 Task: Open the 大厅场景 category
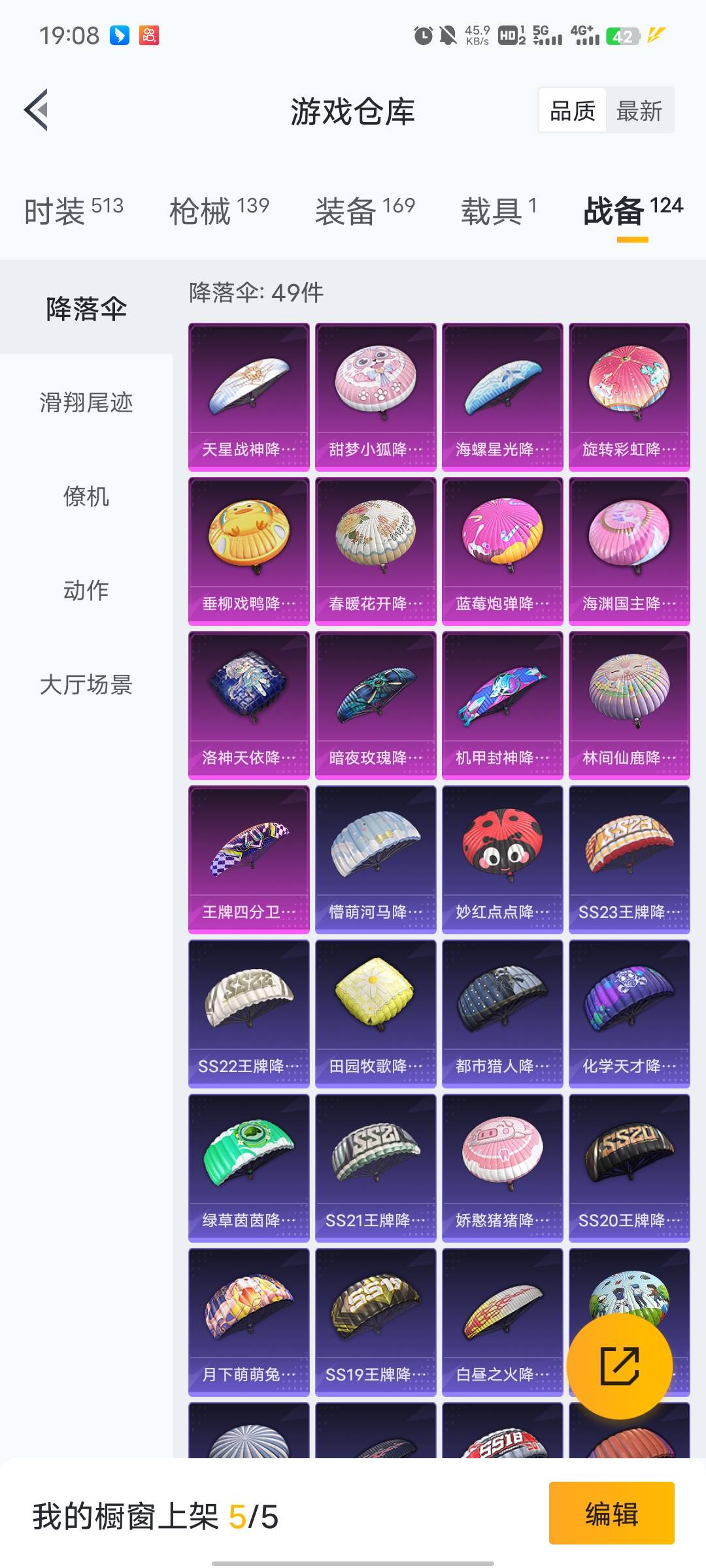click(86, 685)
